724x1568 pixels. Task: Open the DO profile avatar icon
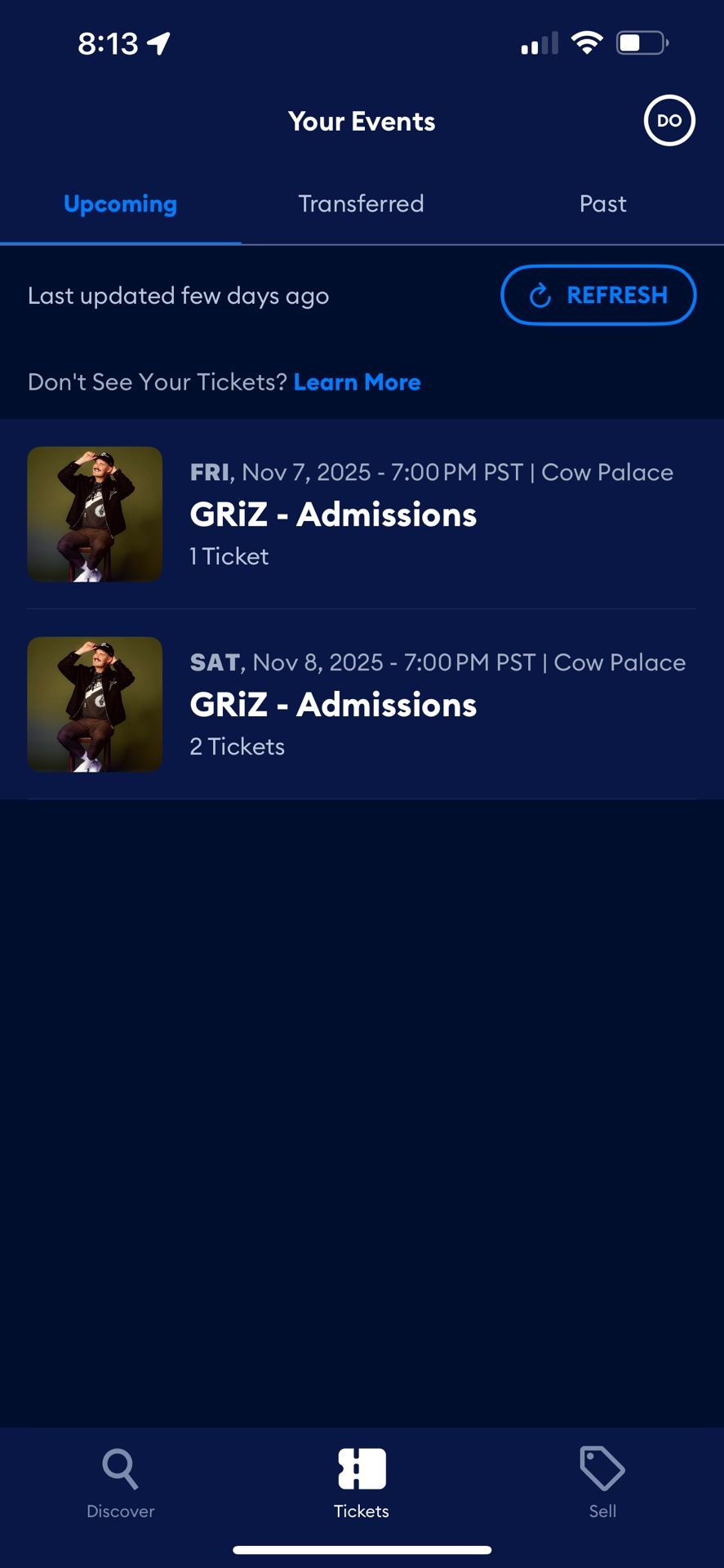(669, 120)
